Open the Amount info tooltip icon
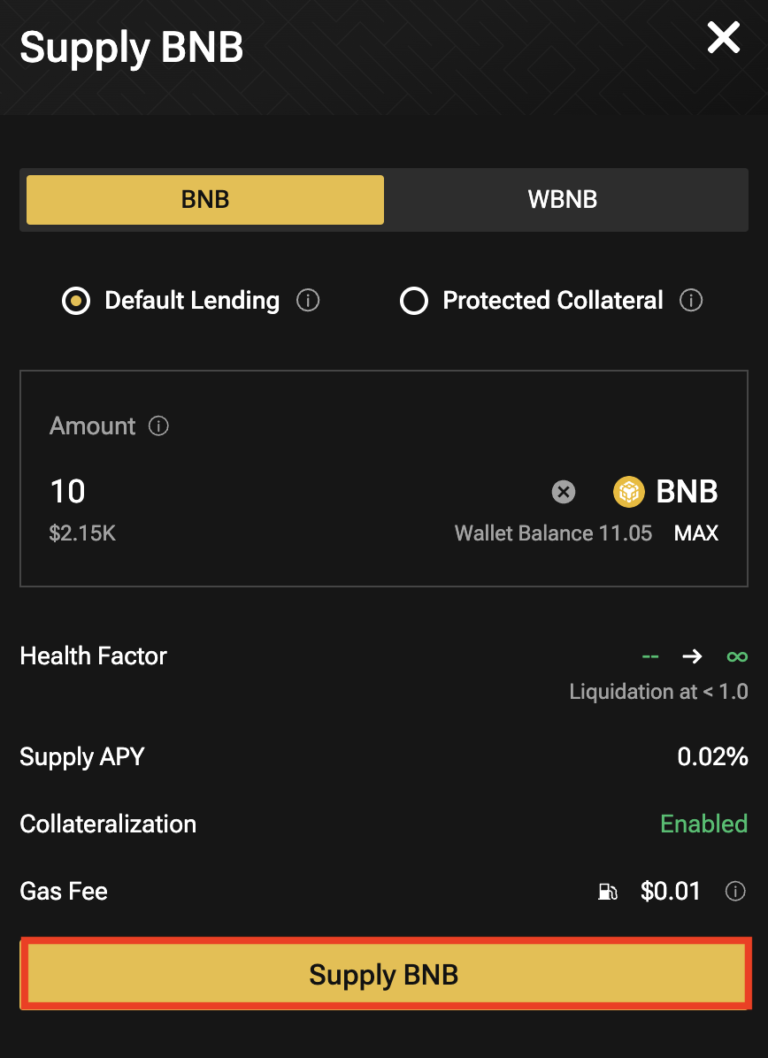This screenshot has width=768, height=1058. pos(158,426)
